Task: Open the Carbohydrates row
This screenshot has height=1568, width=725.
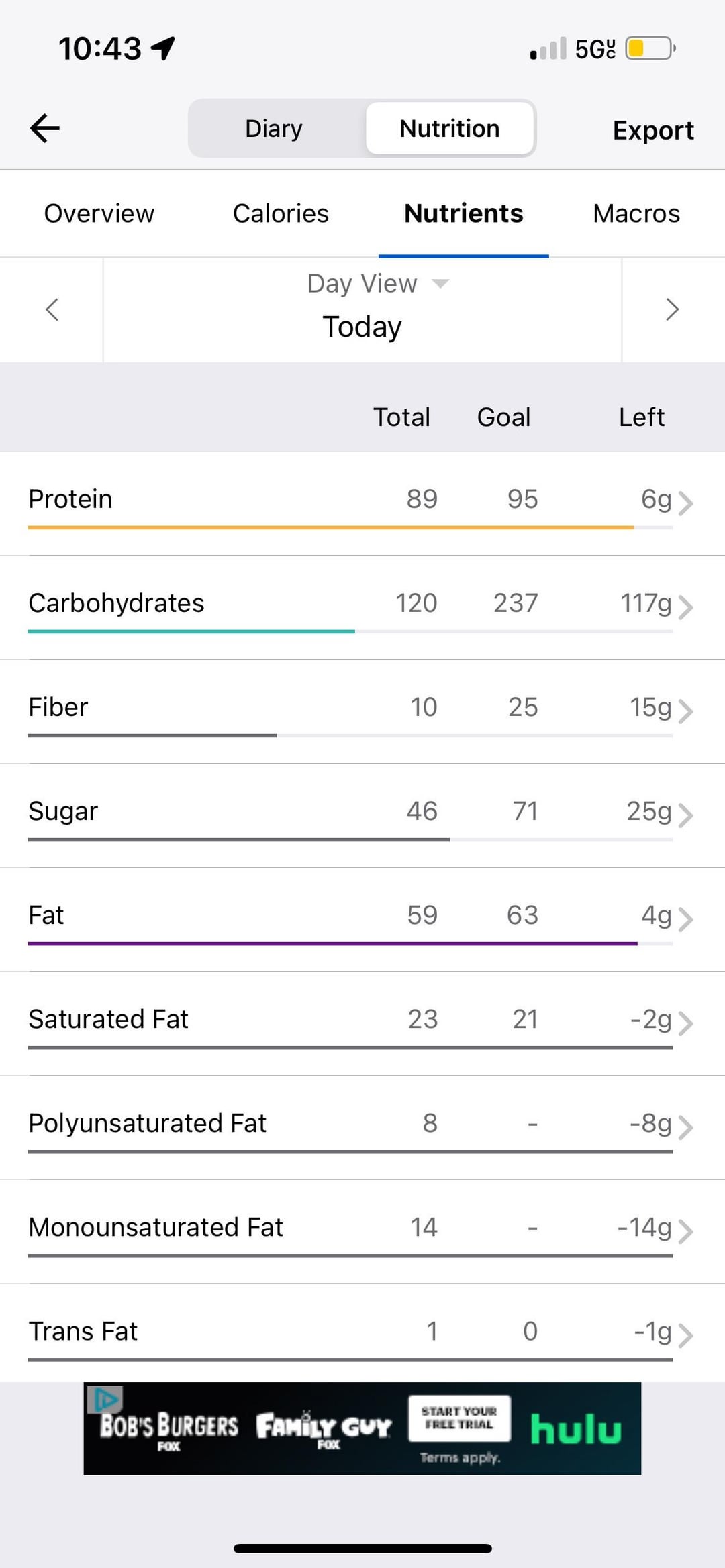Action: (x=362, y=607)
